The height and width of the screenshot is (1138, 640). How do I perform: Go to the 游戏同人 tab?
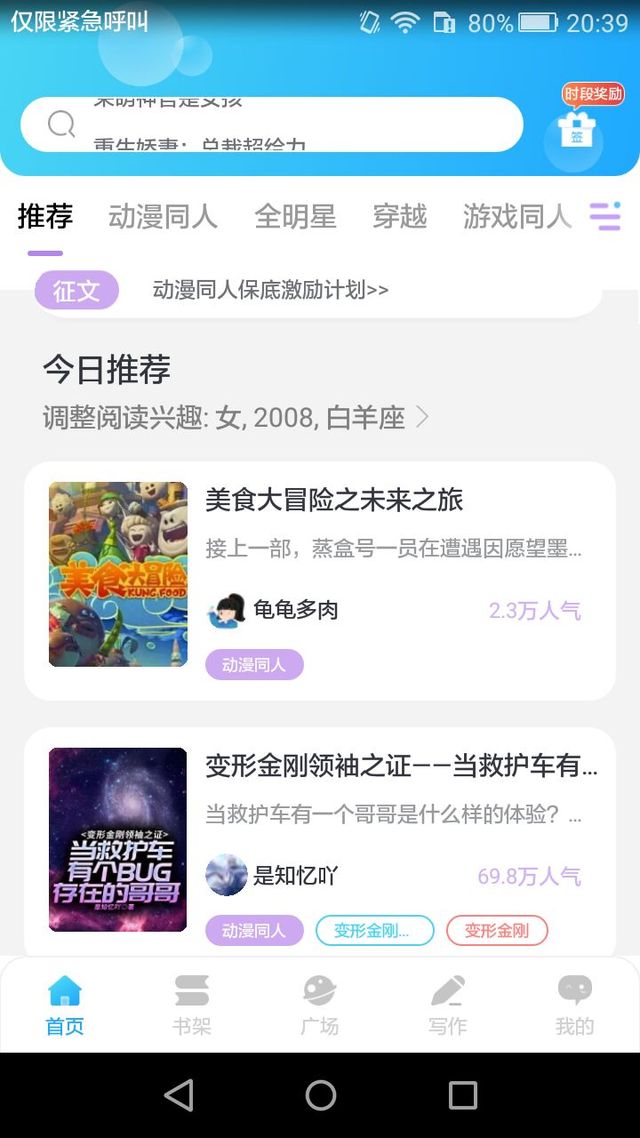point(517,216)
